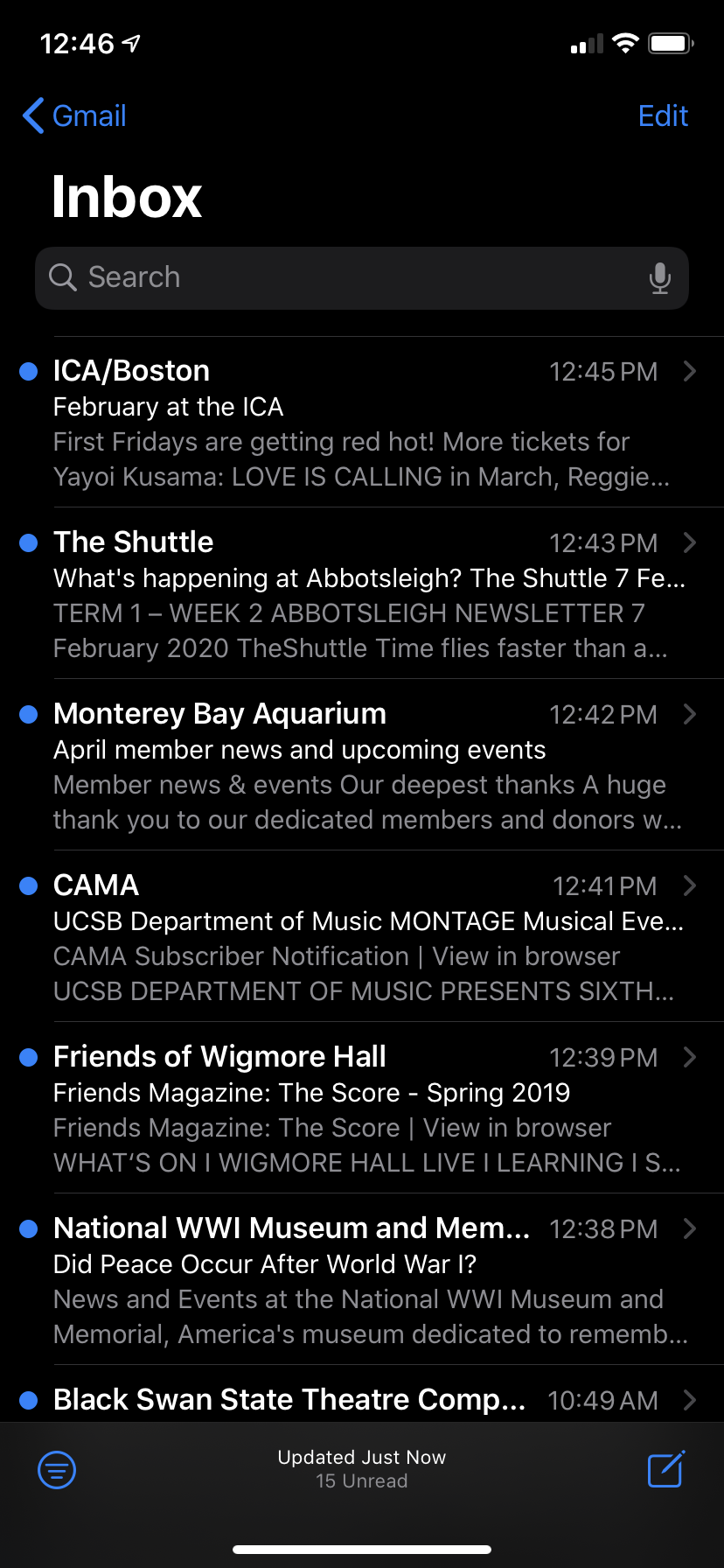Open the National WWI Museum email
Viewport: 724px width, 1568px height.
tap(362, 1280)
